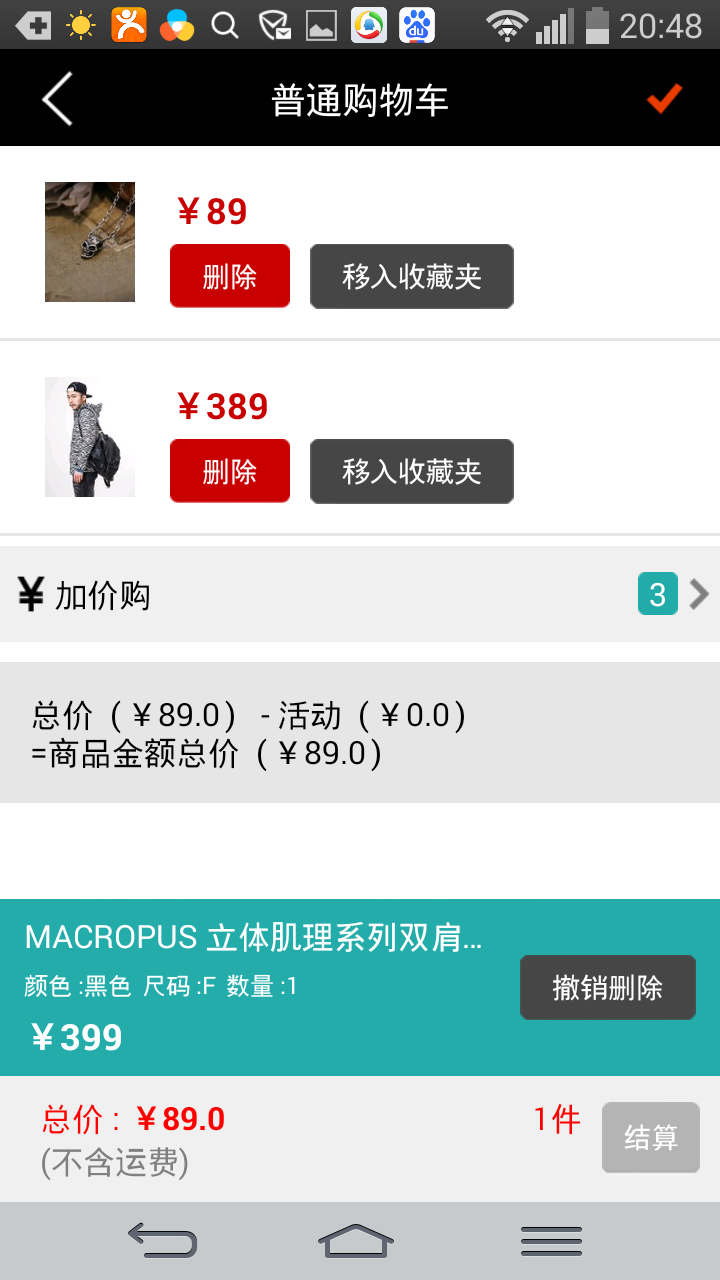720x1280 pixels.
Task: Confirm cart edits with the checkmark icon
Action: (664, 99)
